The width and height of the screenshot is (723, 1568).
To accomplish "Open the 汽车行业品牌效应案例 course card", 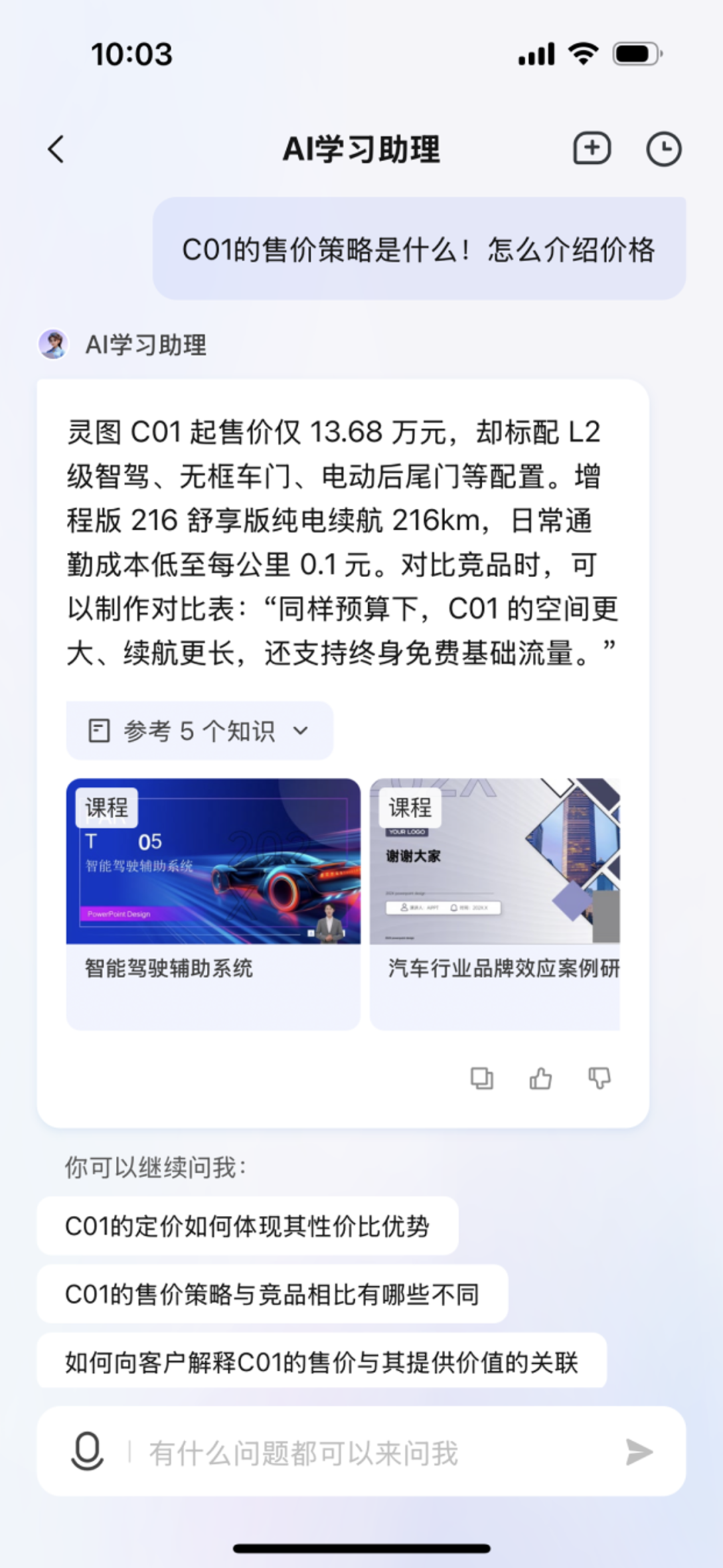I will pyautogui.click(x=495, y=904).
